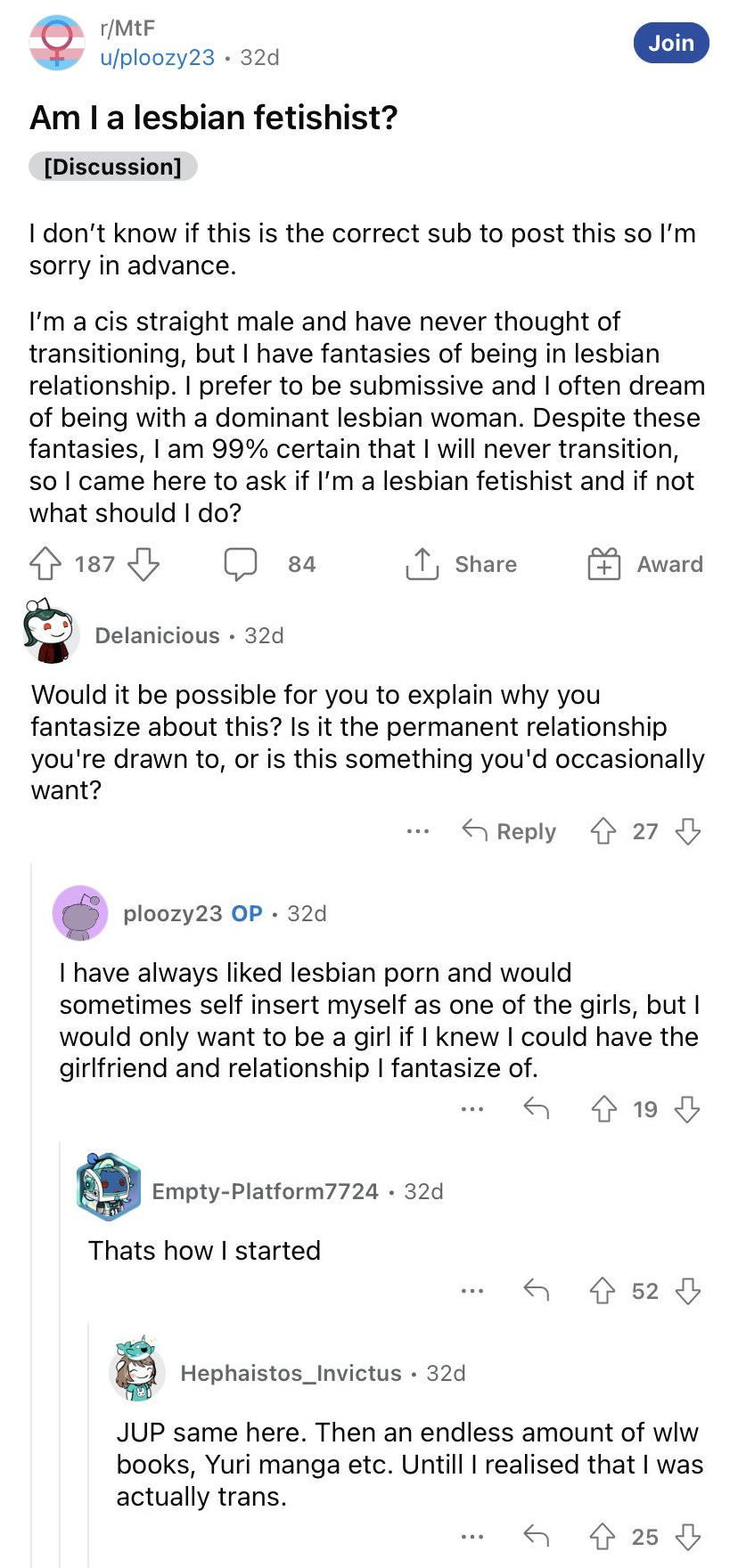
Task: Upvote ploozy23's comment reply
Action: point(603,1109)
